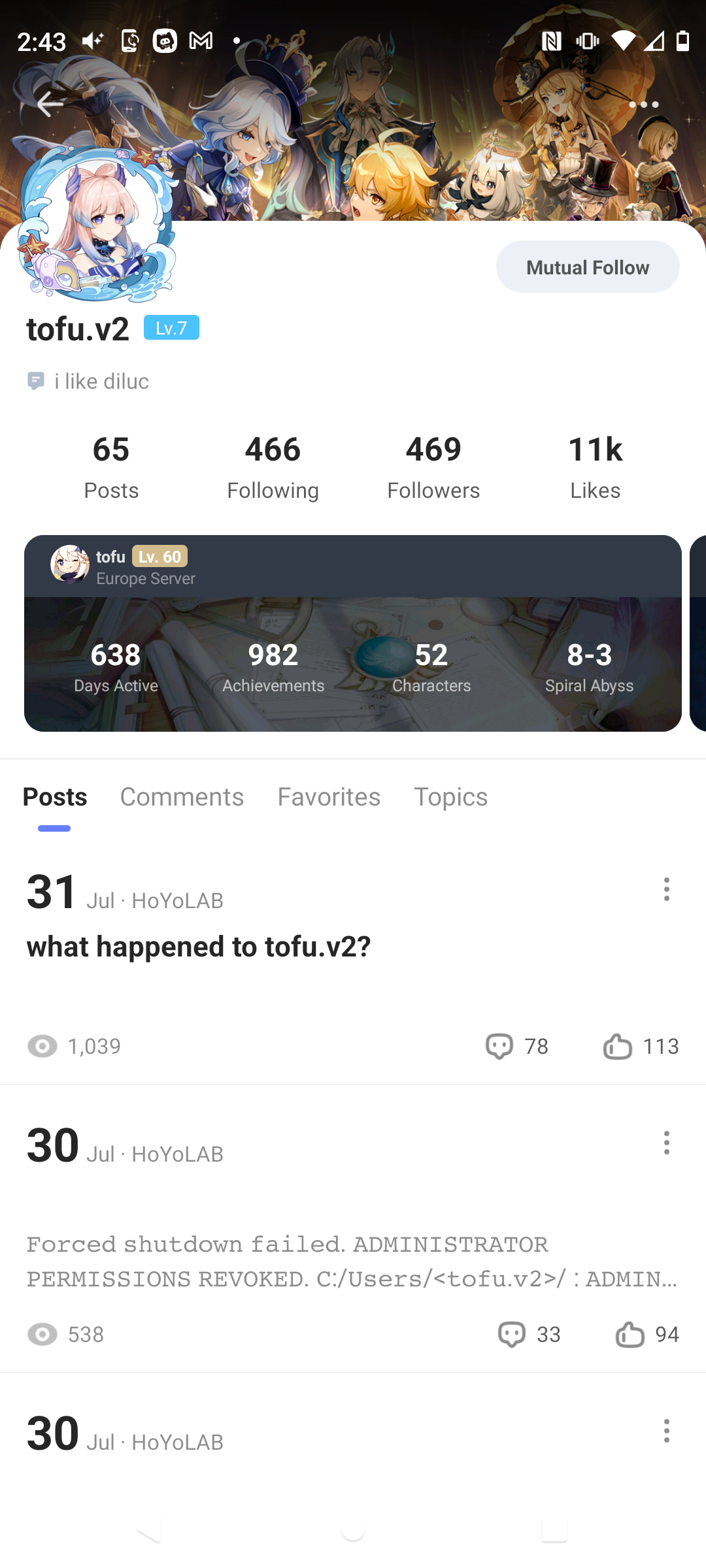The width and height of the screenshot is (706, 1568).
Task: Open tofu's Europe Server game record card
Action: coord(353,632)
